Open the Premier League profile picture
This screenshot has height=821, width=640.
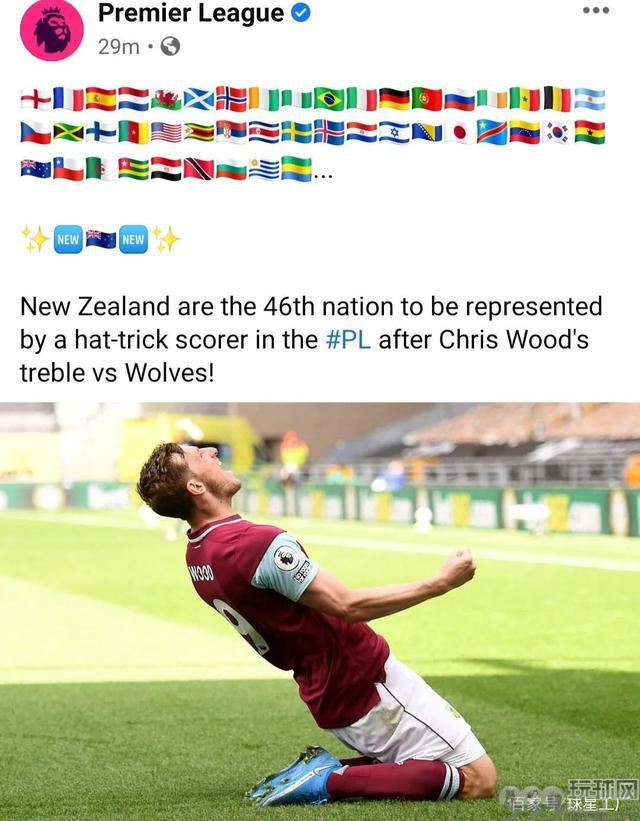point(51,29)
